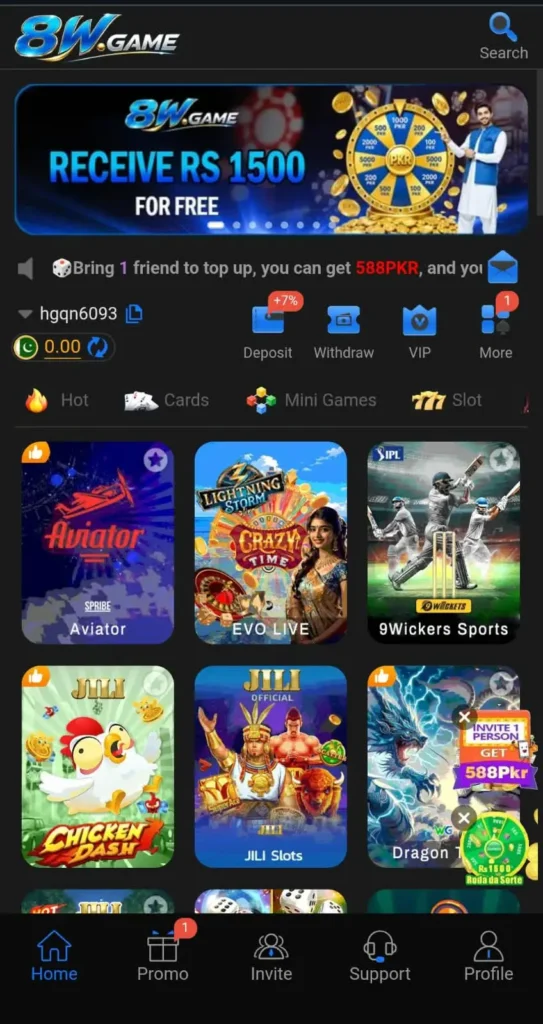Refresh the wallet balance
543x1024 pixels.
(97, 347)
